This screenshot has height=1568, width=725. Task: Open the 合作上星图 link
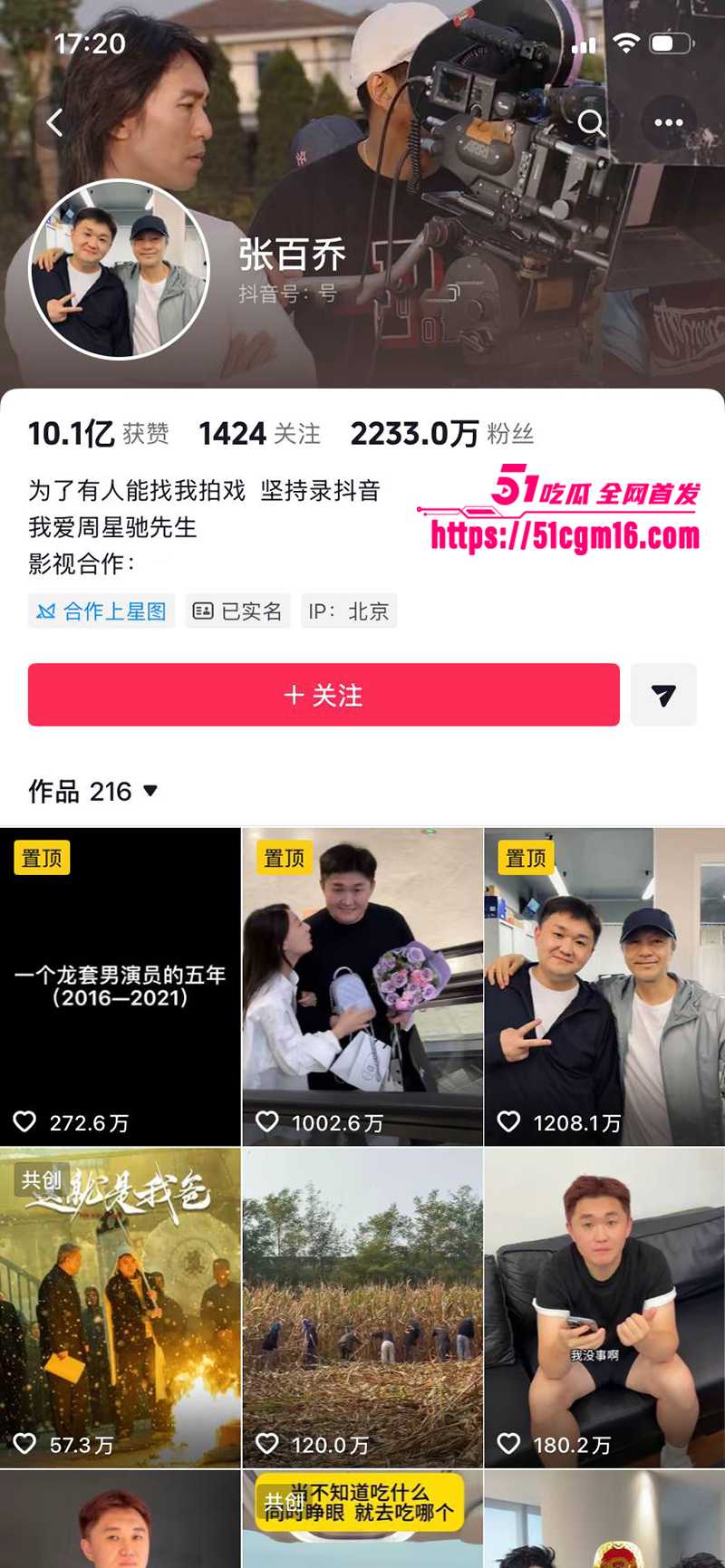click(101, 611)
